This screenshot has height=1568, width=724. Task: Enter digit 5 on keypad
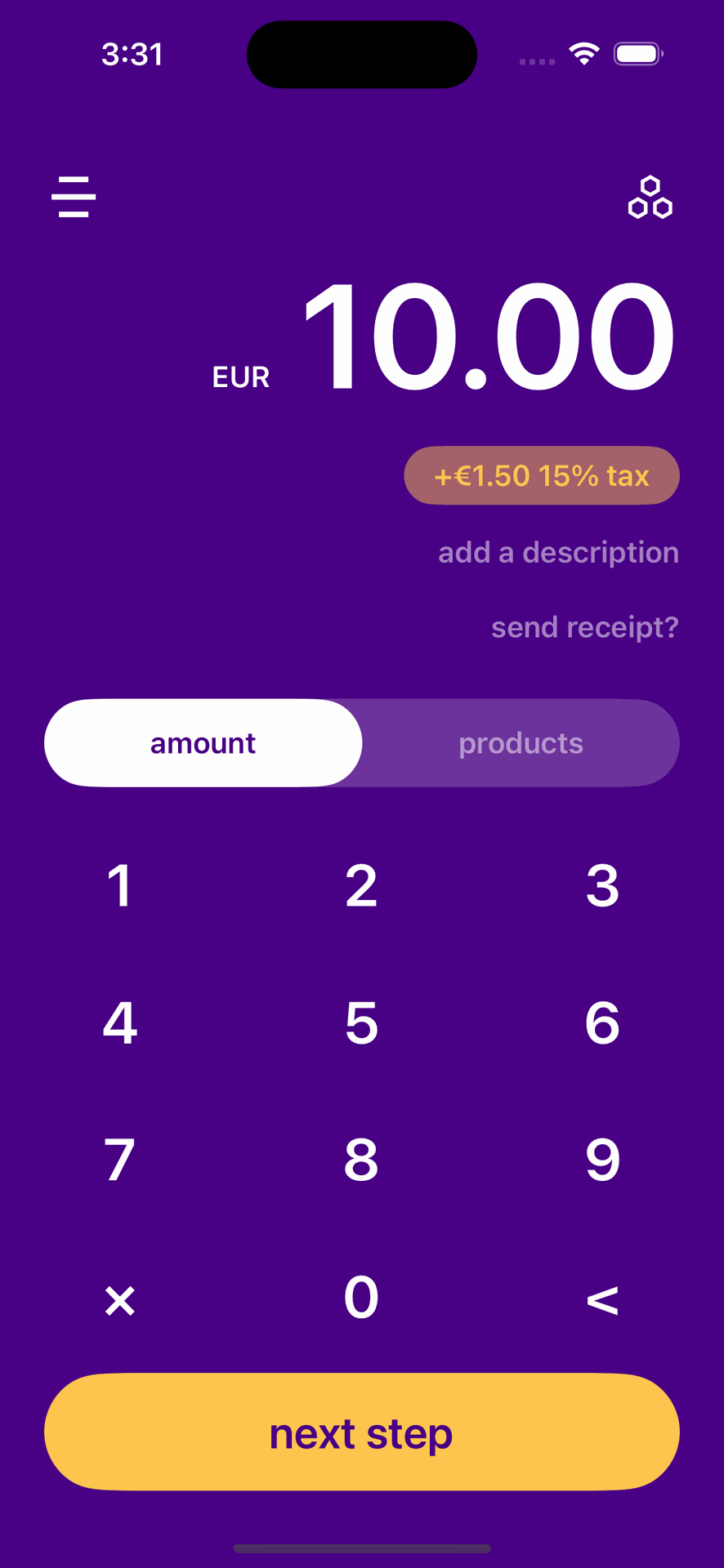point(361,1022)
